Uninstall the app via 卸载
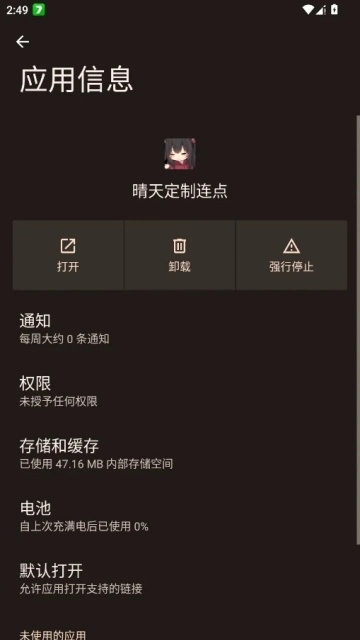This screenshot has height=640, width=360. [180, 255]
